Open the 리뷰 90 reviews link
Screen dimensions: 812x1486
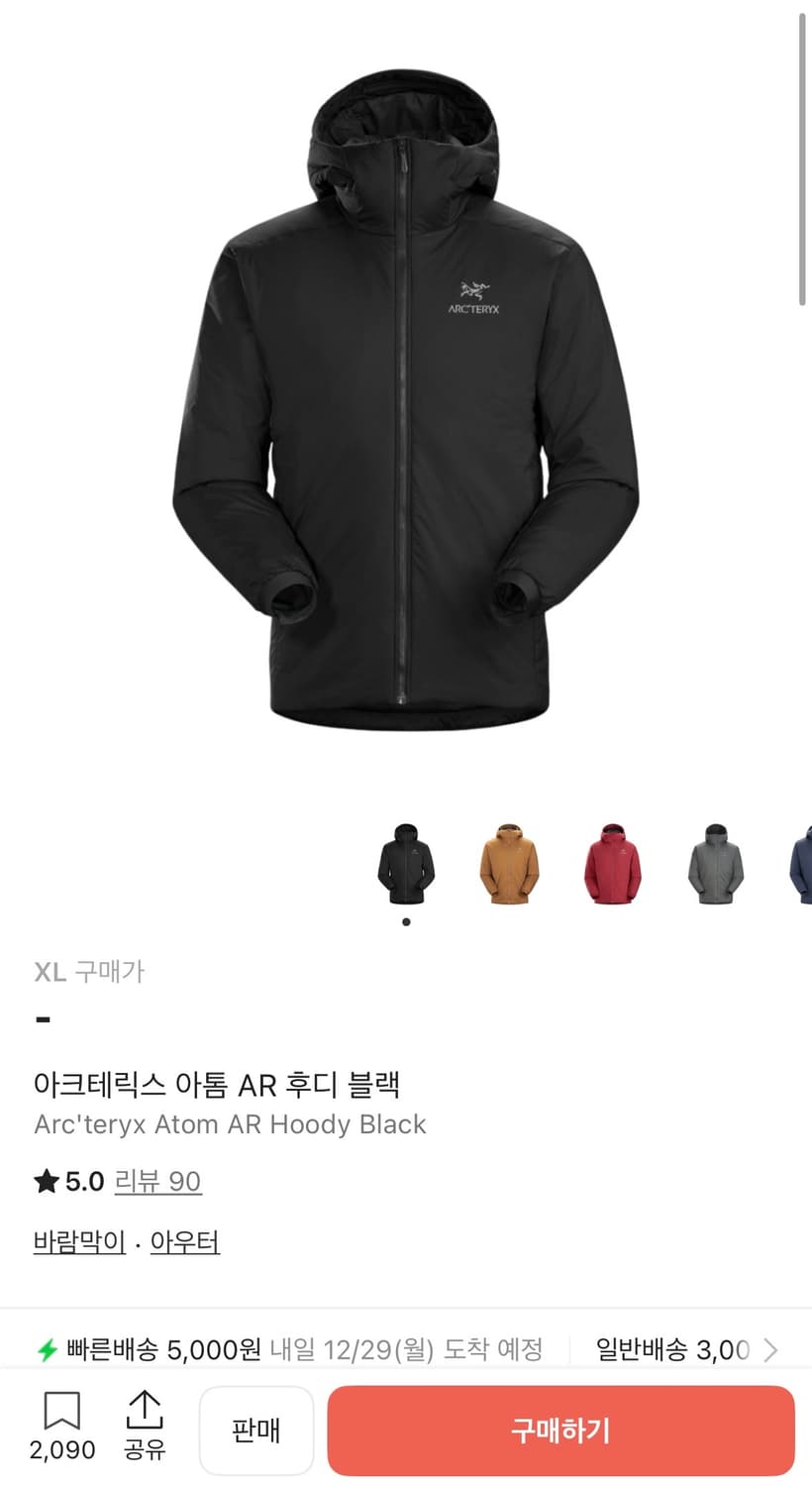click(158, 1181)
